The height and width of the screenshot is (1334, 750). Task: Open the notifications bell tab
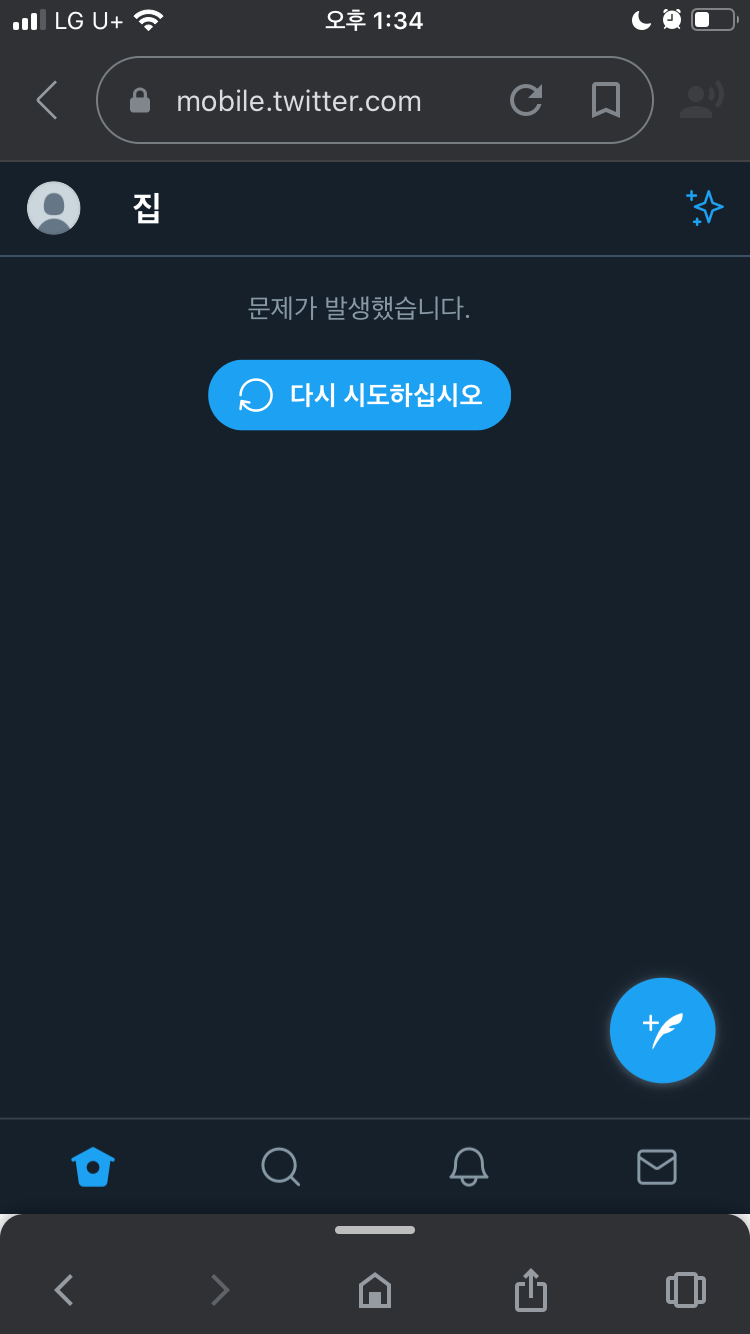coord(468,1166)
